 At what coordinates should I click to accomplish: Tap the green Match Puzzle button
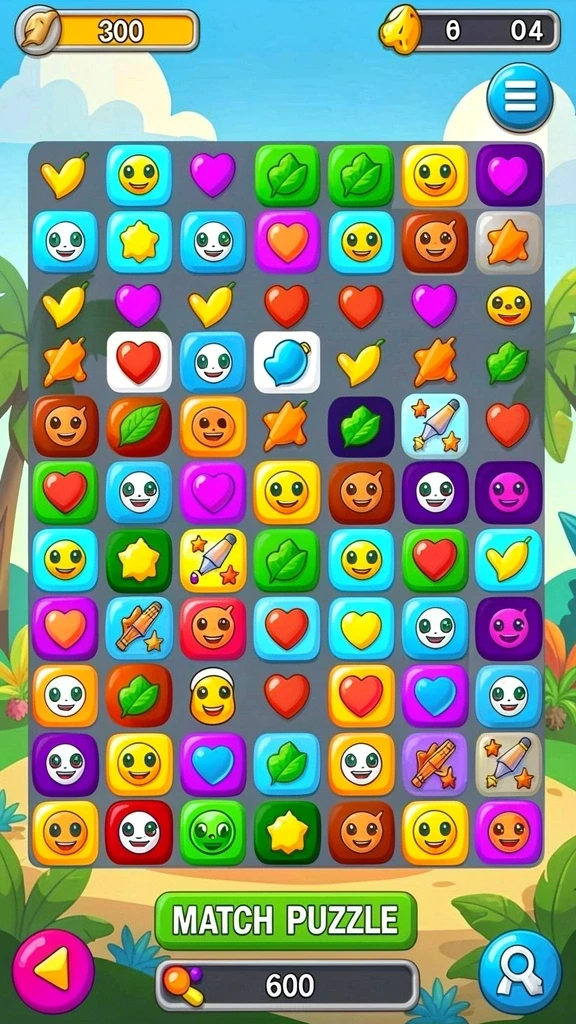(285, 921)
